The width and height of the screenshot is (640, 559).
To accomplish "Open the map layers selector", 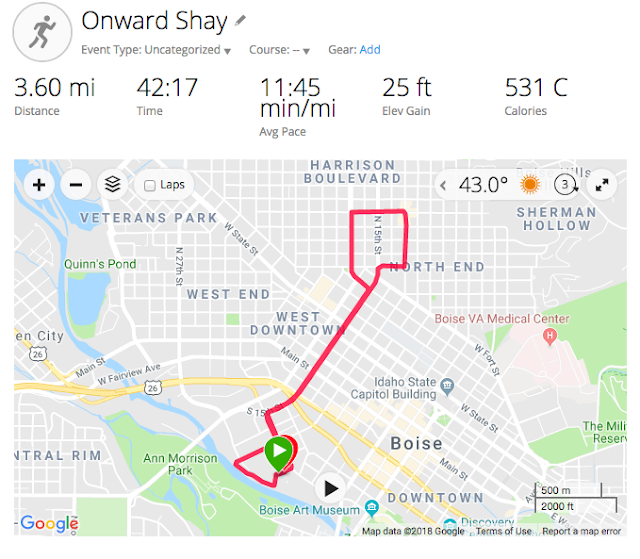I will click(x=113, y=184).
